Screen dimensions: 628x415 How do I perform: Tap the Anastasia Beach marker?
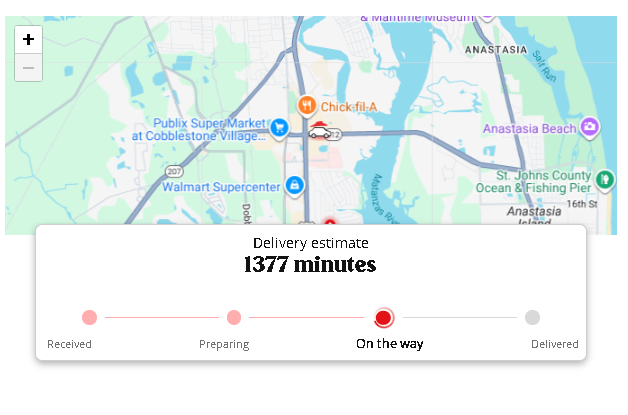coord(592,127)
